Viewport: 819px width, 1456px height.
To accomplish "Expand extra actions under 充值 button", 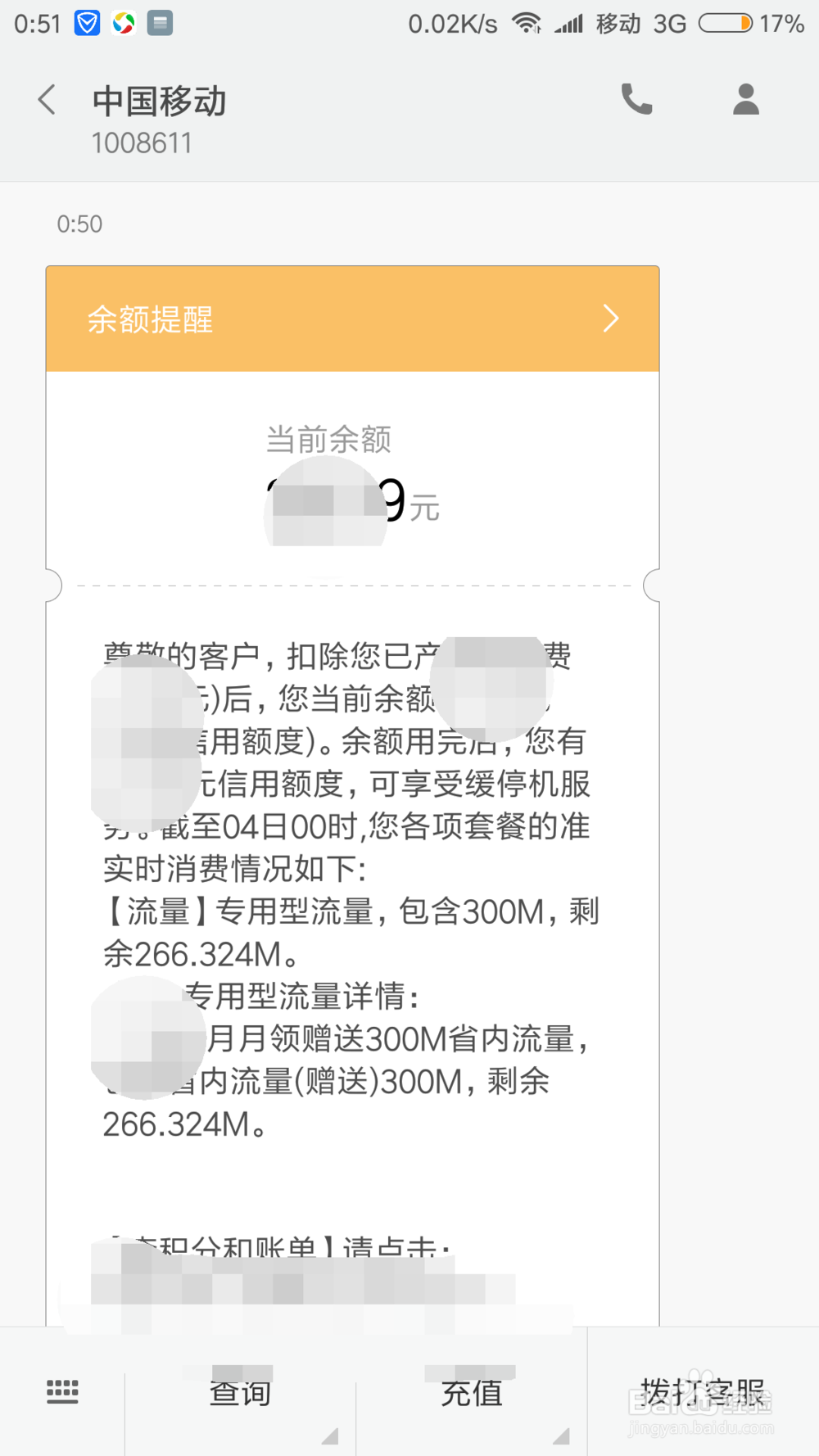I will pyautogui.click(x=563, y=1437).
